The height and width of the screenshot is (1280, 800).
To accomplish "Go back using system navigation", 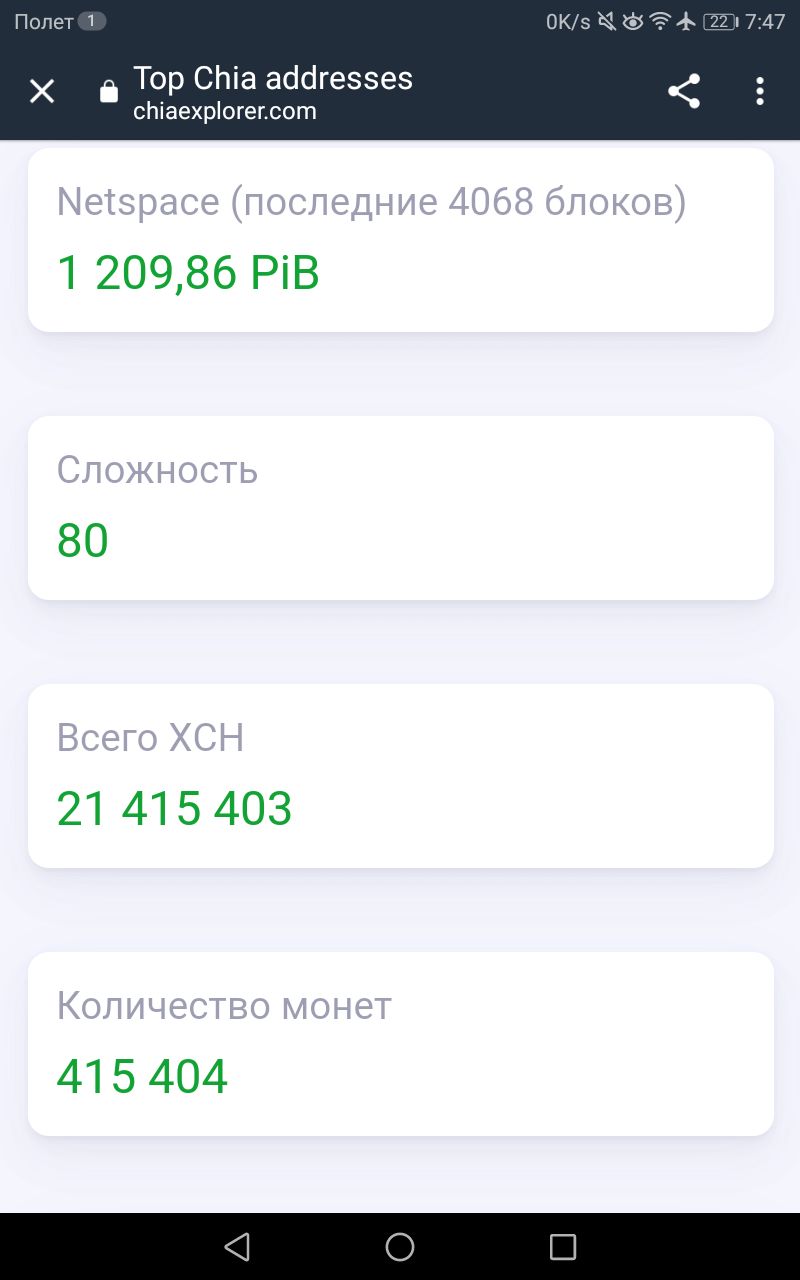I will 237,1246.
